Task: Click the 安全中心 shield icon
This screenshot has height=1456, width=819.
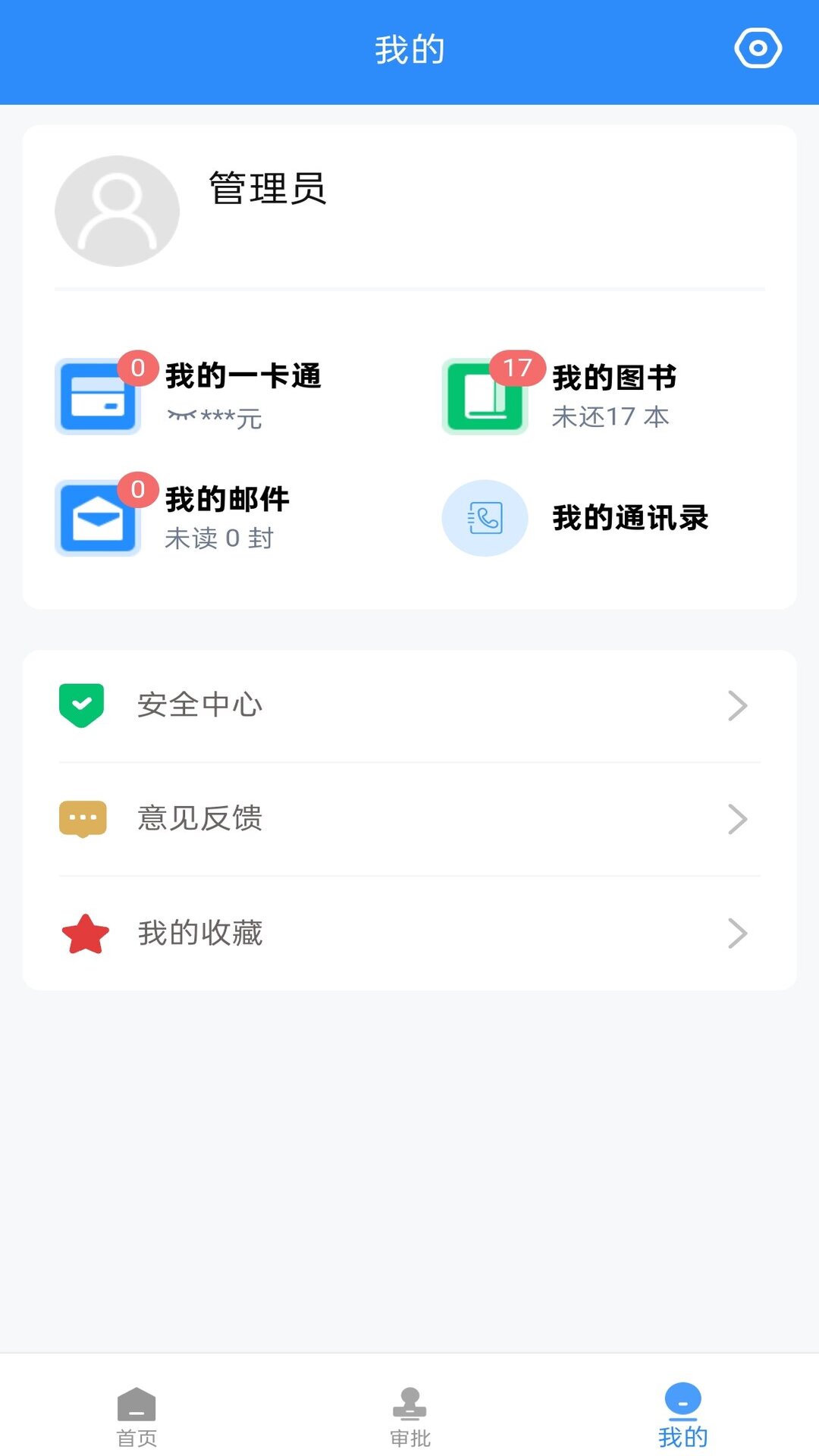Action: coord(83,704)
